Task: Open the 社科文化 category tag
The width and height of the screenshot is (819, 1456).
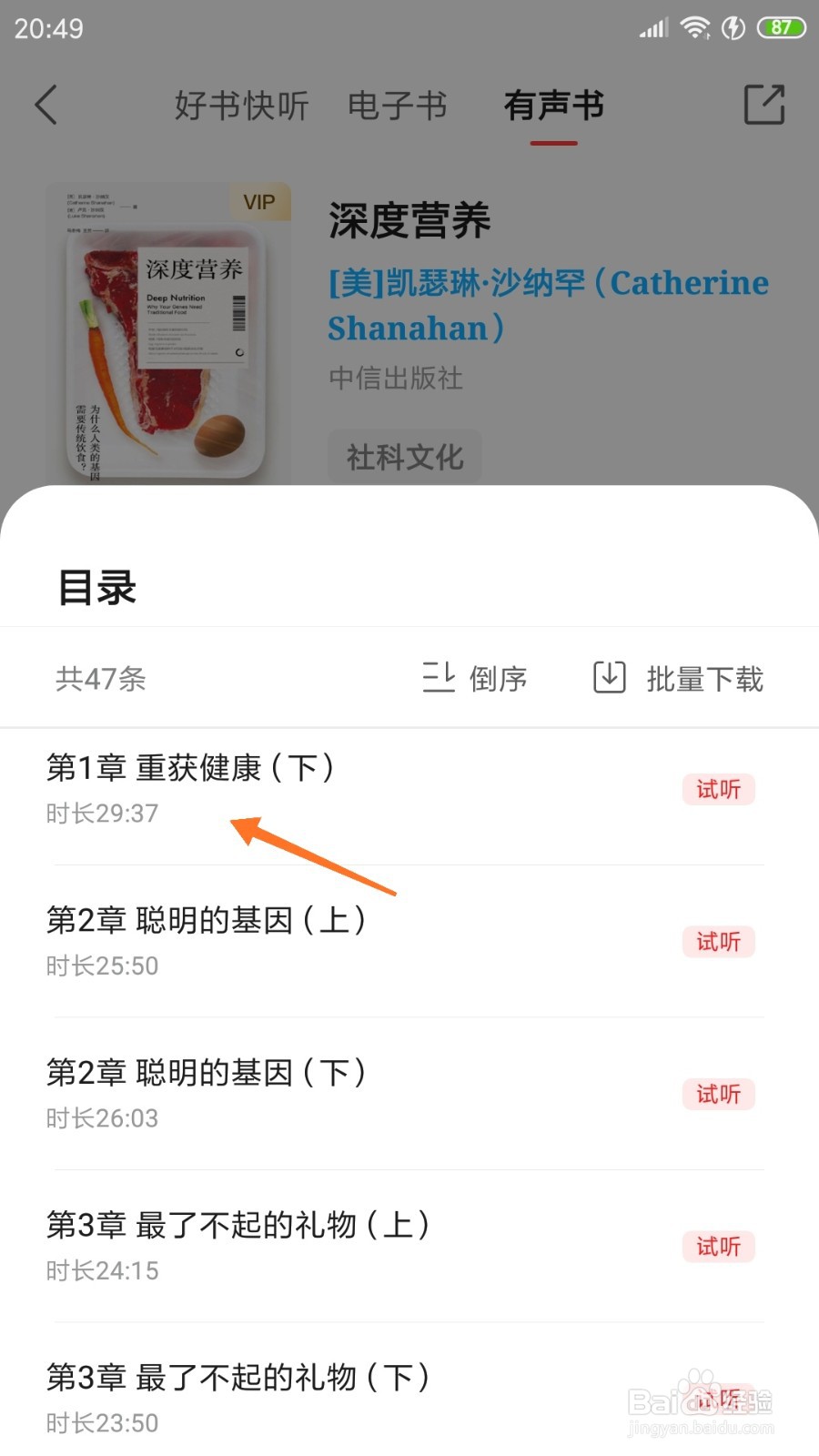Action: click(x=404, y=457)
